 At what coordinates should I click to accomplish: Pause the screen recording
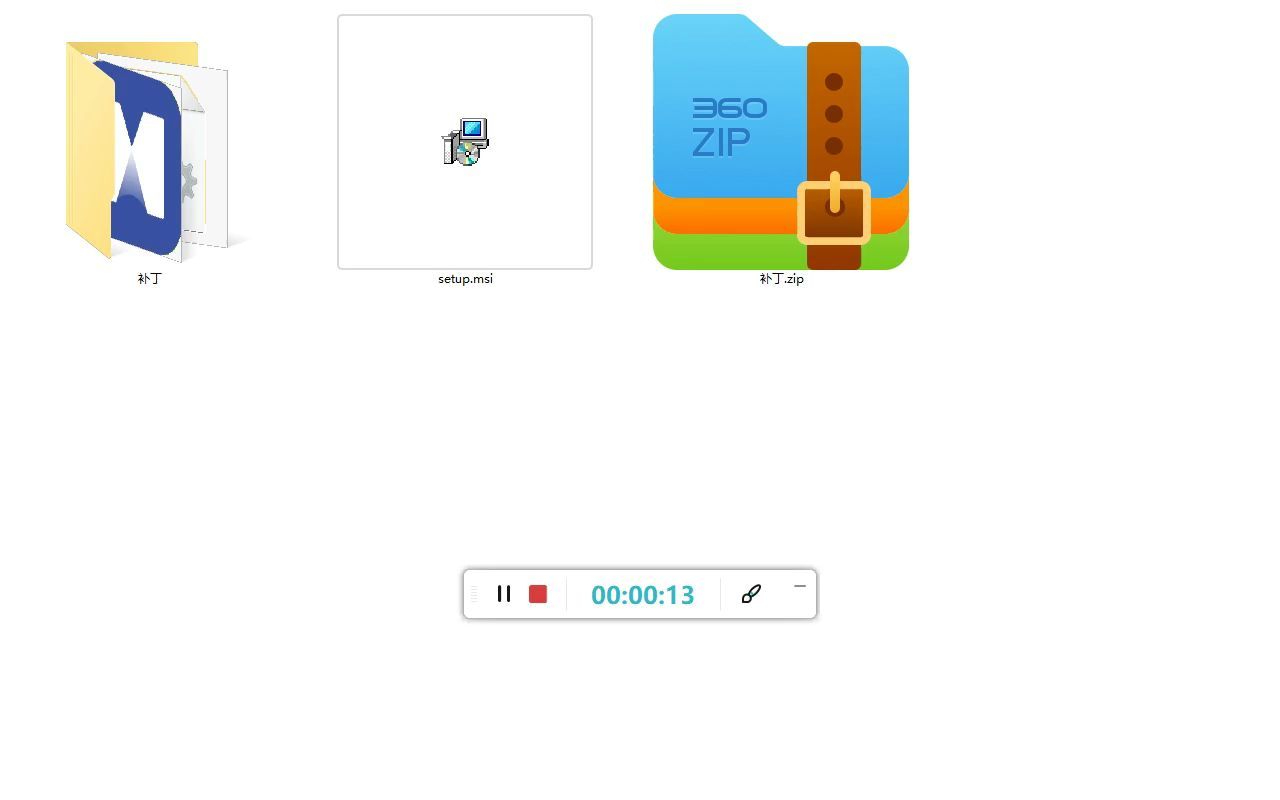click(504, 594)
